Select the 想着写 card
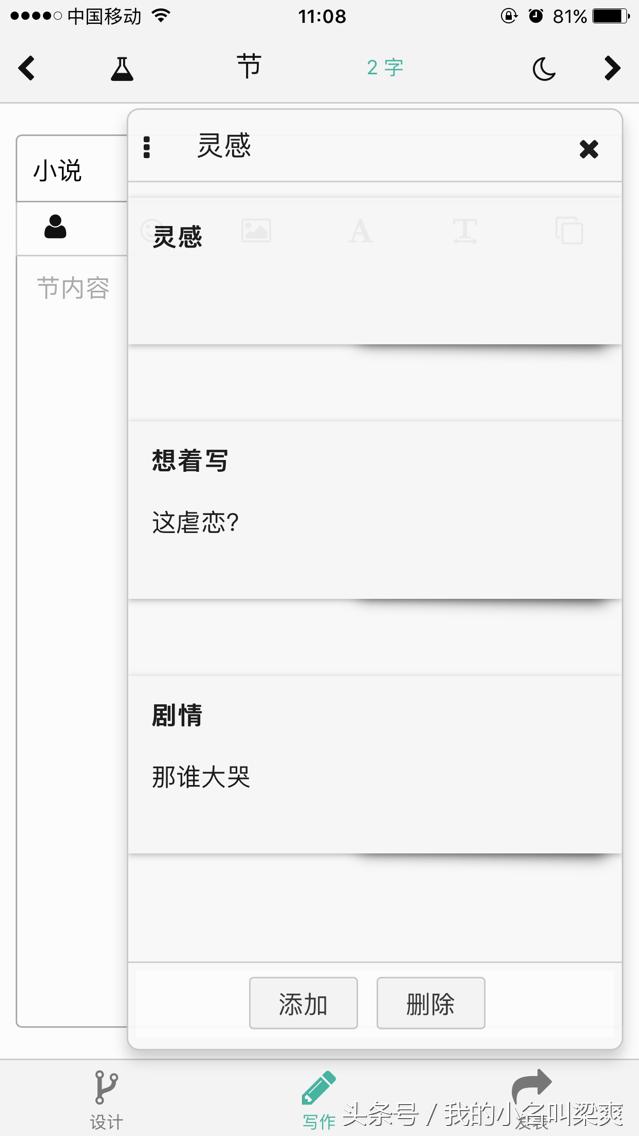 [x=374, y=509]
